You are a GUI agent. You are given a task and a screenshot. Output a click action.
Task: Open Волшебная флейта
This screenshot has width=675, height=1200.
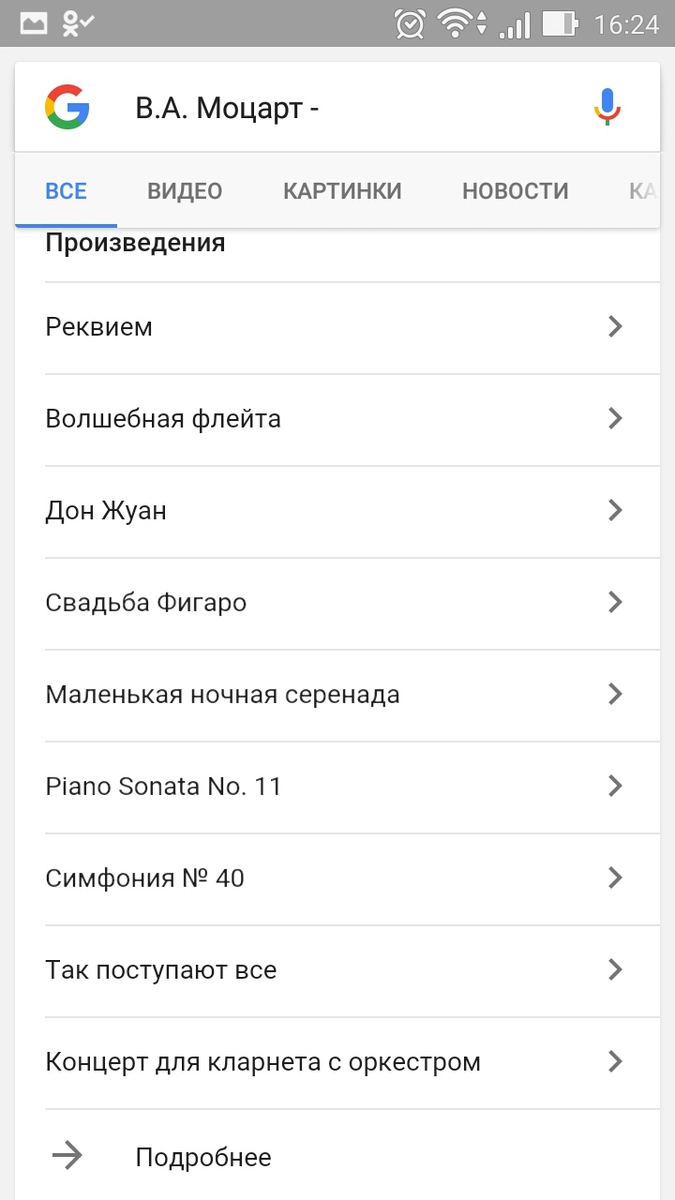[x=337, y=419]
